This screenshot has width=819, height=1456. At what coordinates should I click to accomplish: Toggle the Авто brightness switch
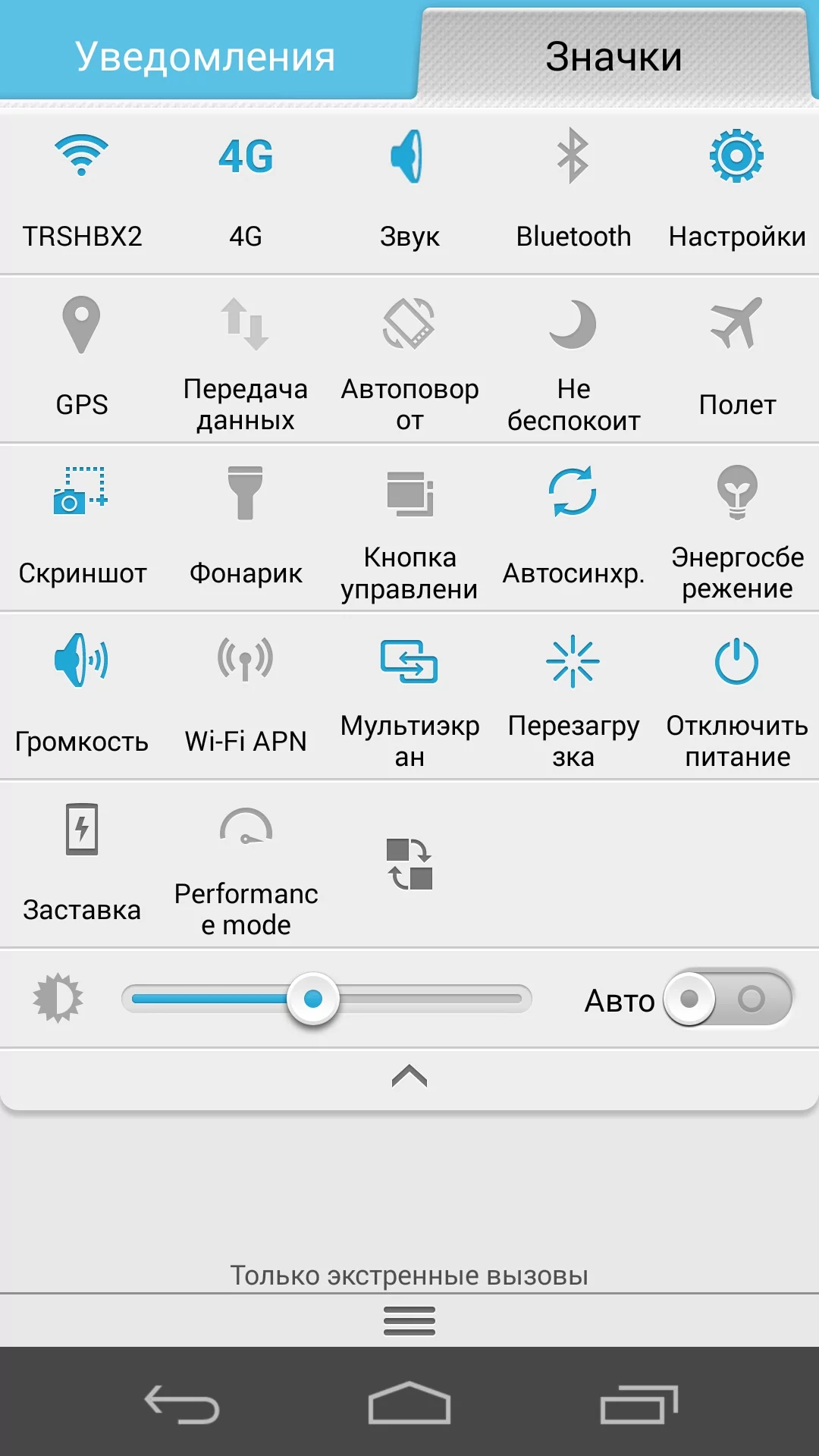coord(727,999)
